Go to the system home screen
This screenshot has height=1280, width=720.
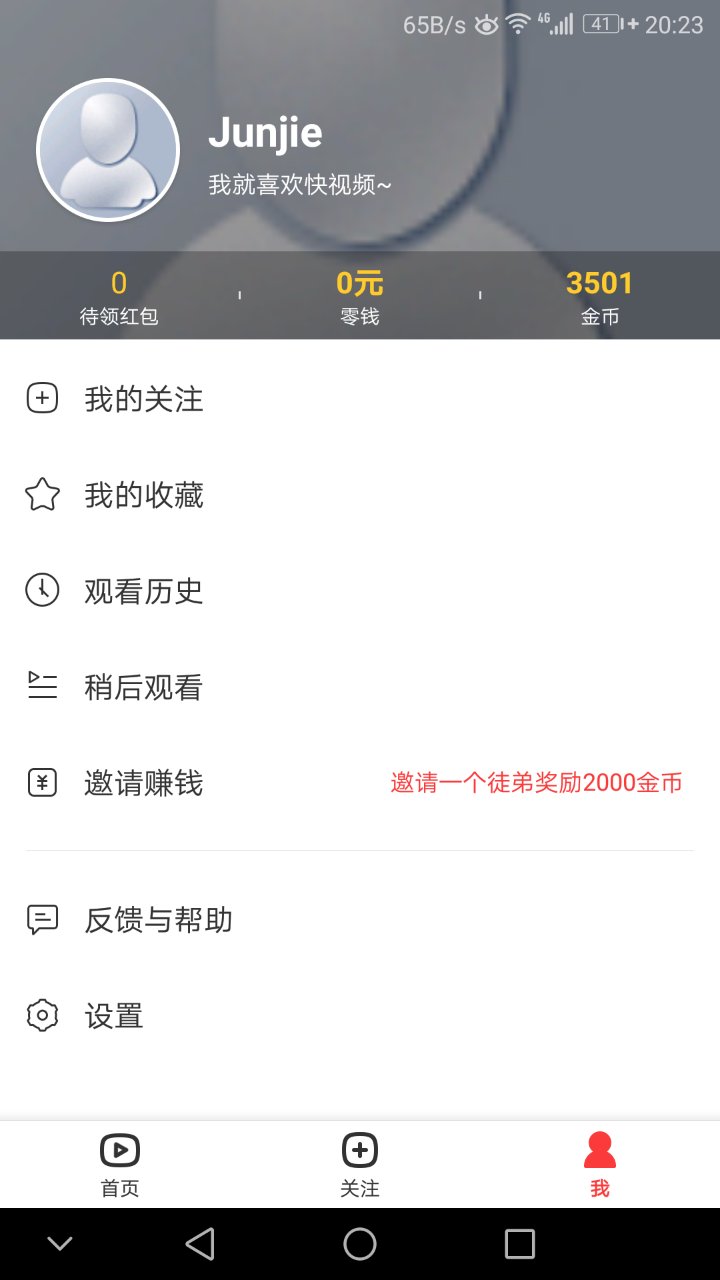click(360, 1244)
